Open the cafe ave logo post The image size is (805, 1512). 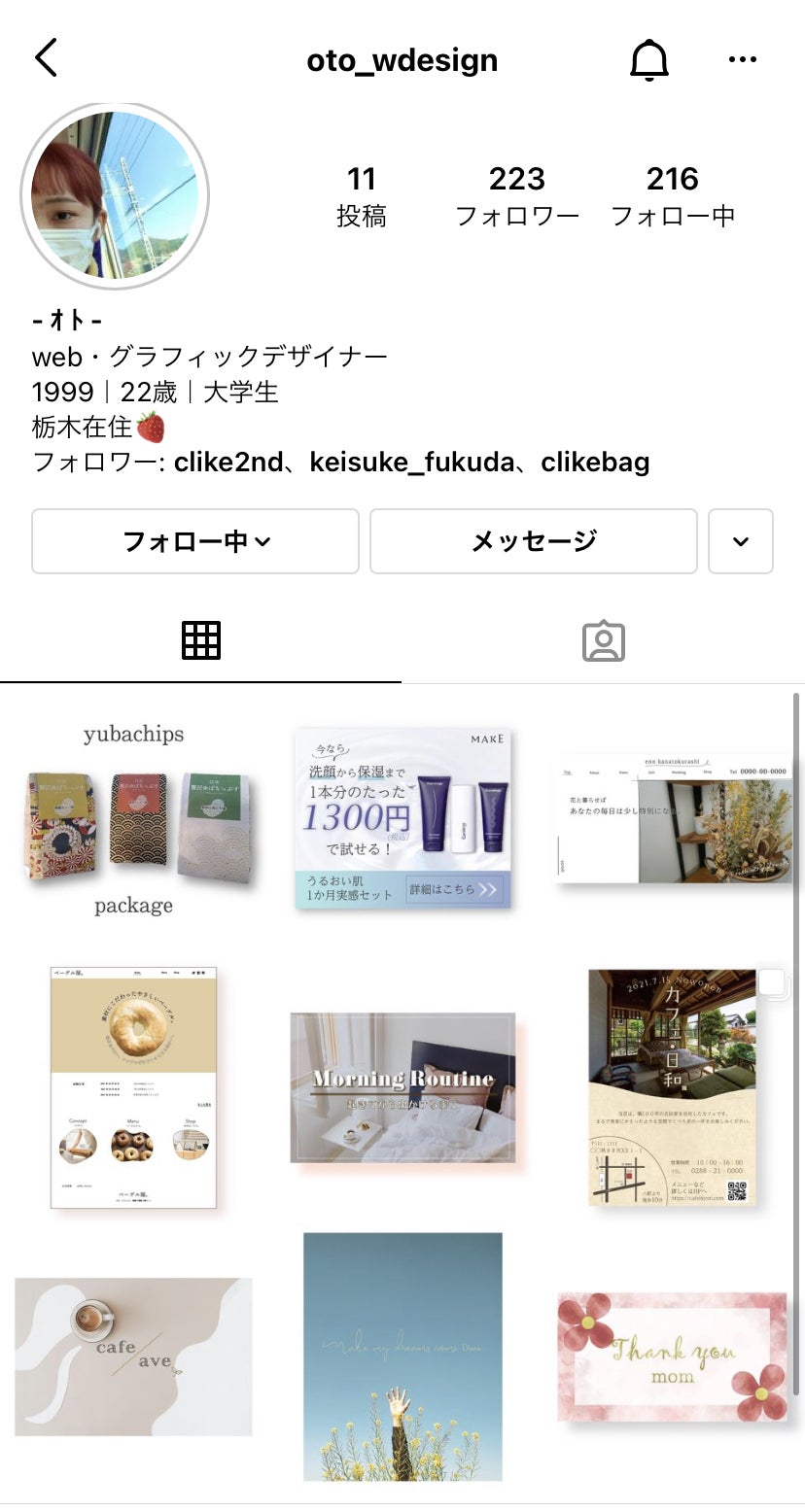tap(134, 1357)
